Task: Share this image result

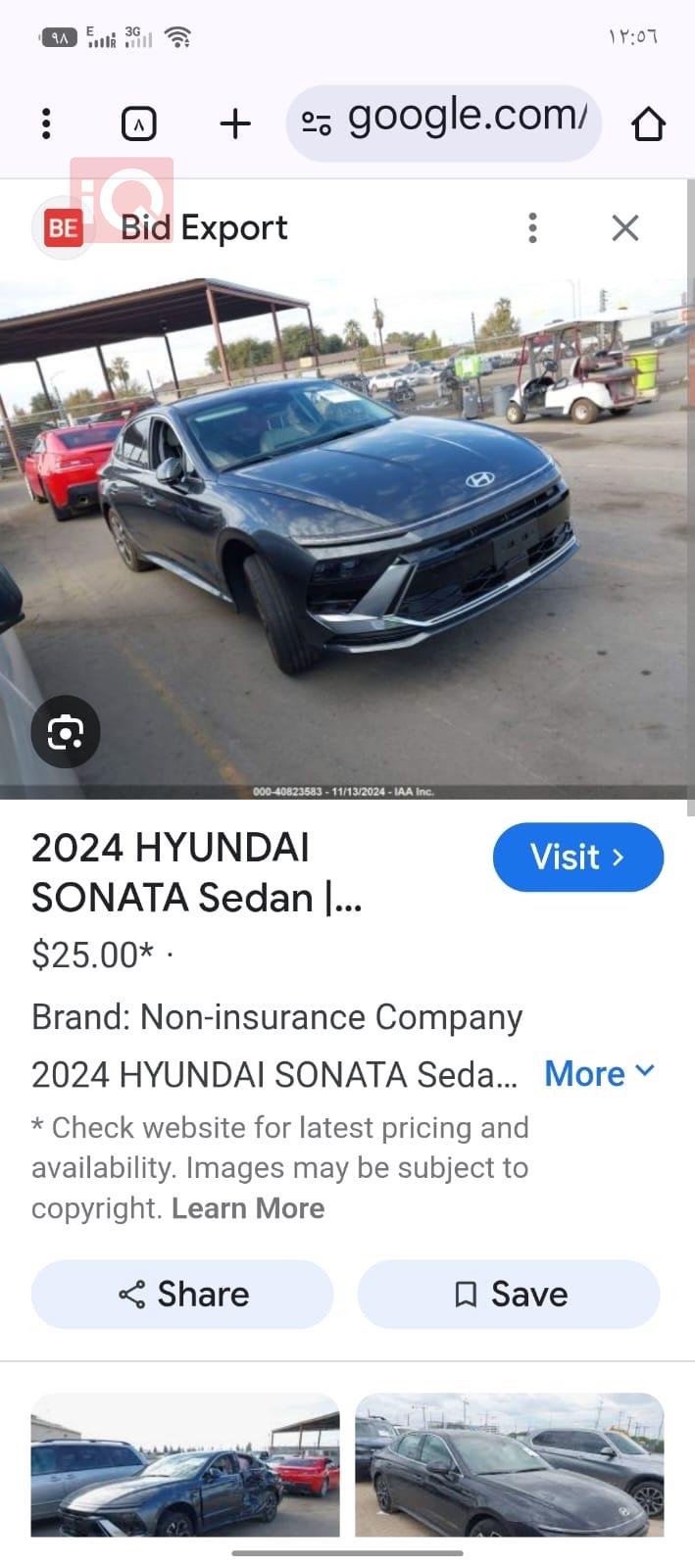Action: tap(183, 1295)
